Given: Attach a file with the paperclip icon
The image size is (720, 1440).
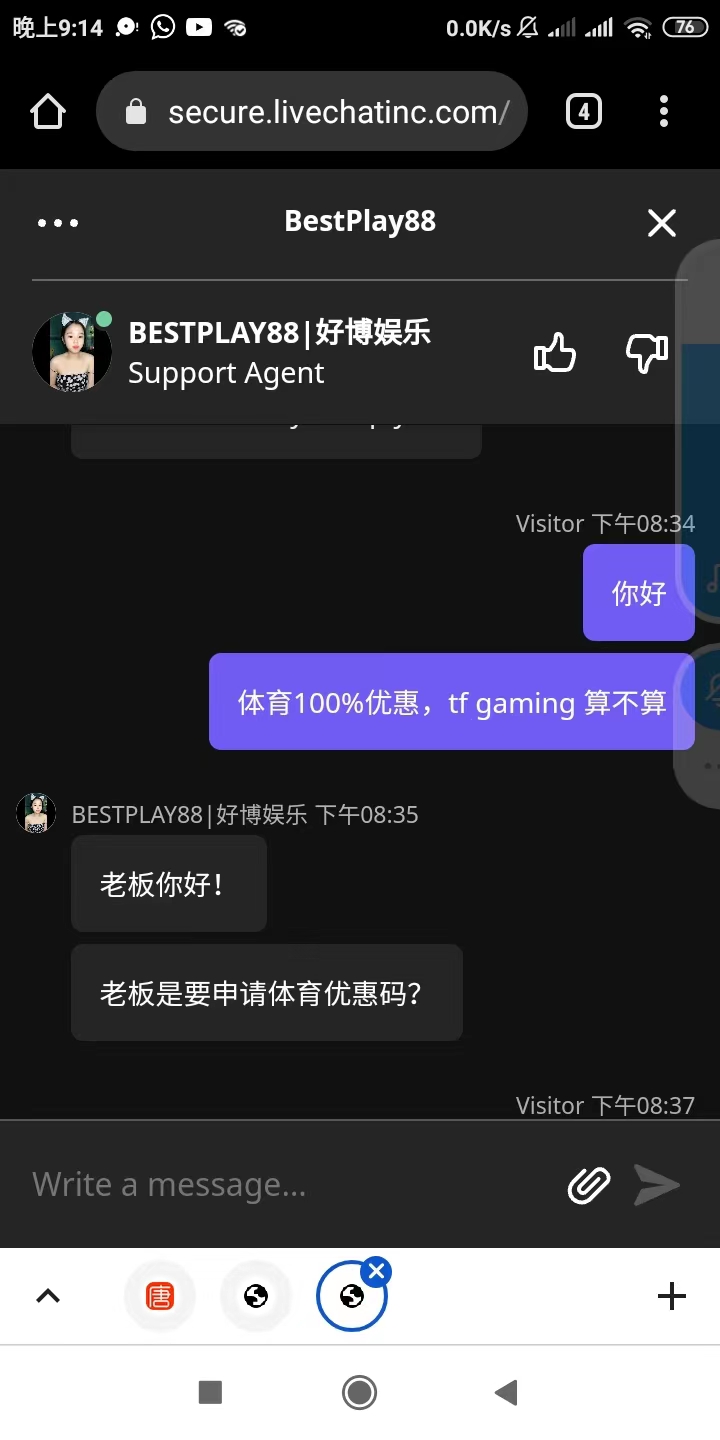Looking at the screenshot, I should [589, 1185].
